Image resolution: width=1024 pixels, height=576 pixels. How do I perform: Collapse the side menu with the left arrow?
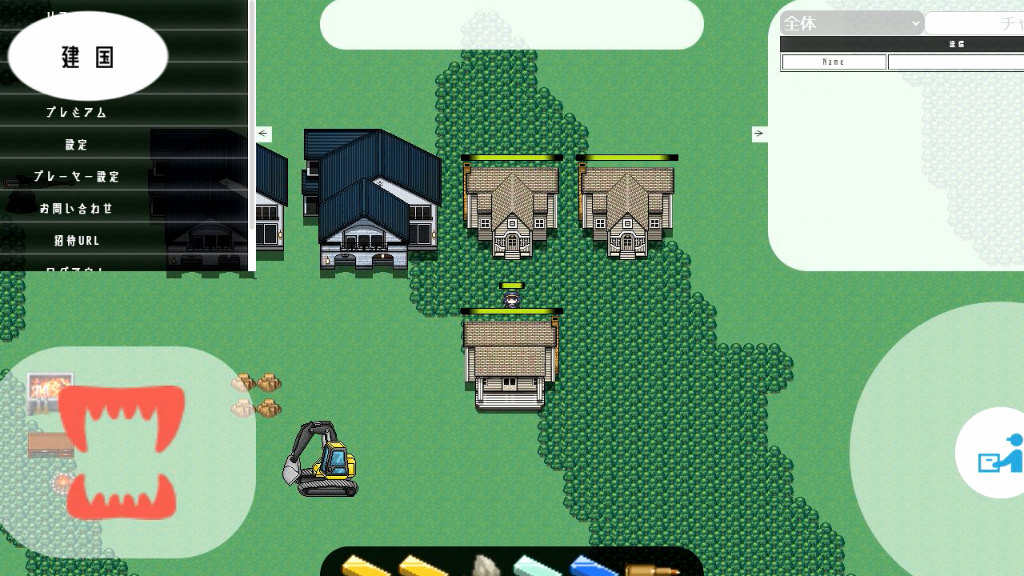pyautogui.click(x=264, y=133)
